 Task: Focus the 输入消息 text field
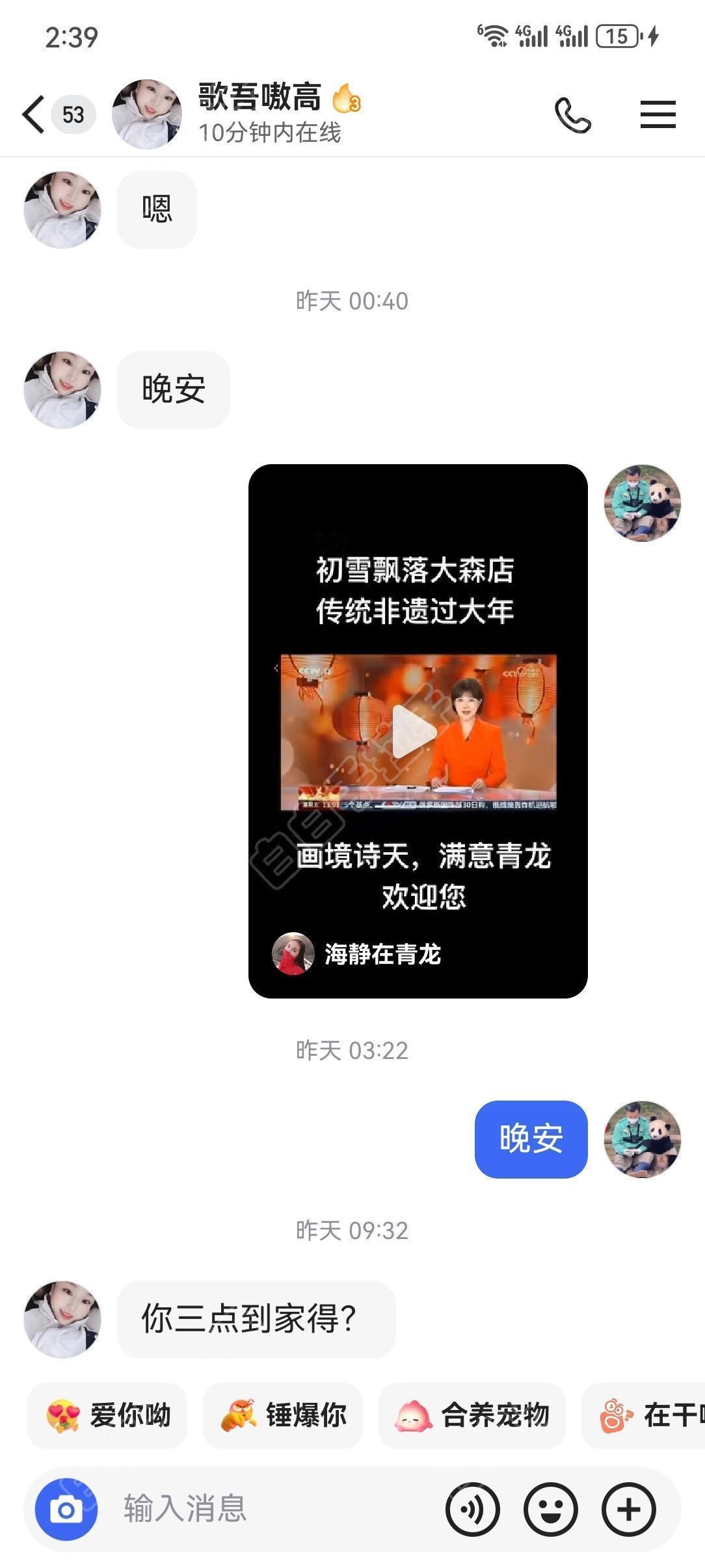(x=273, y=1509)
